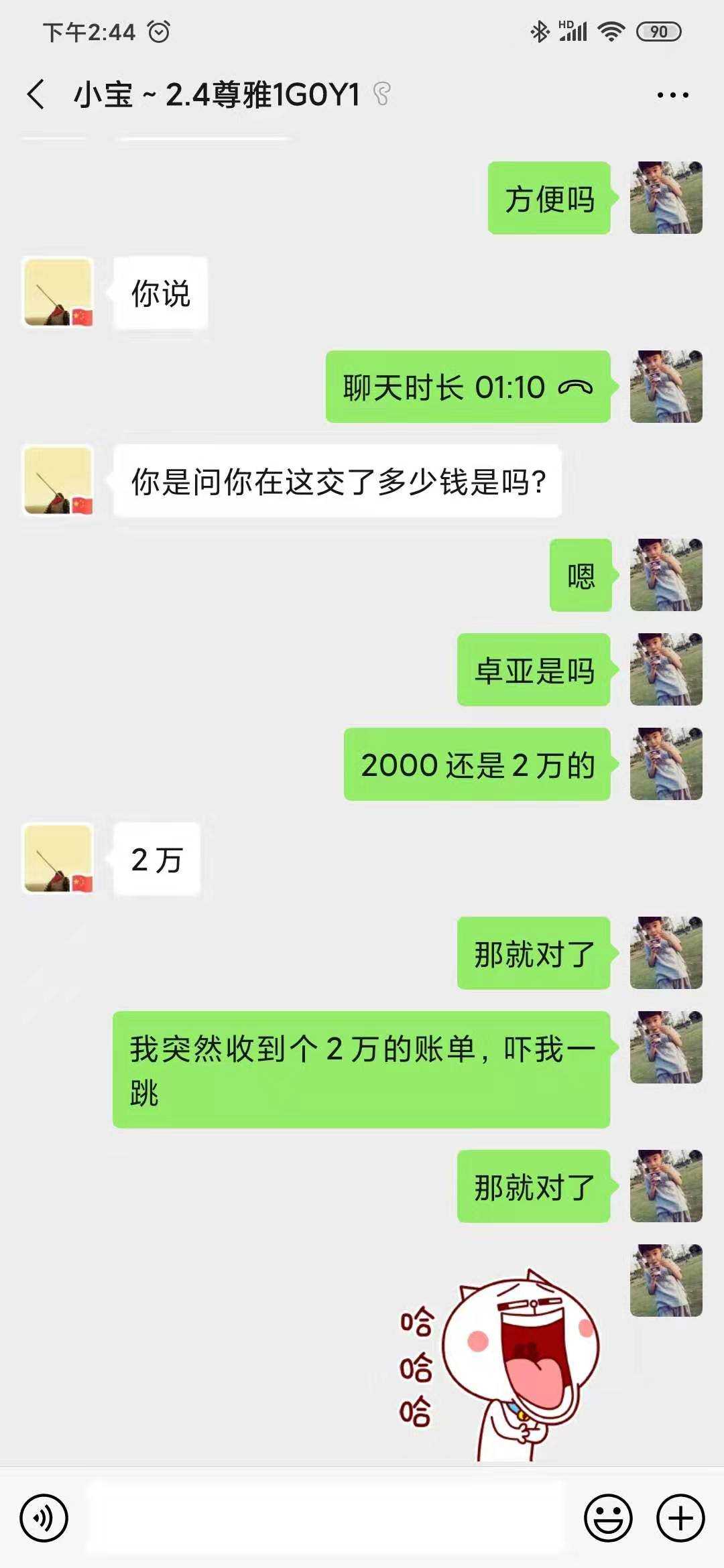Open the emoji sticker panel
724x1568 pixels.
coord(608,1518)
